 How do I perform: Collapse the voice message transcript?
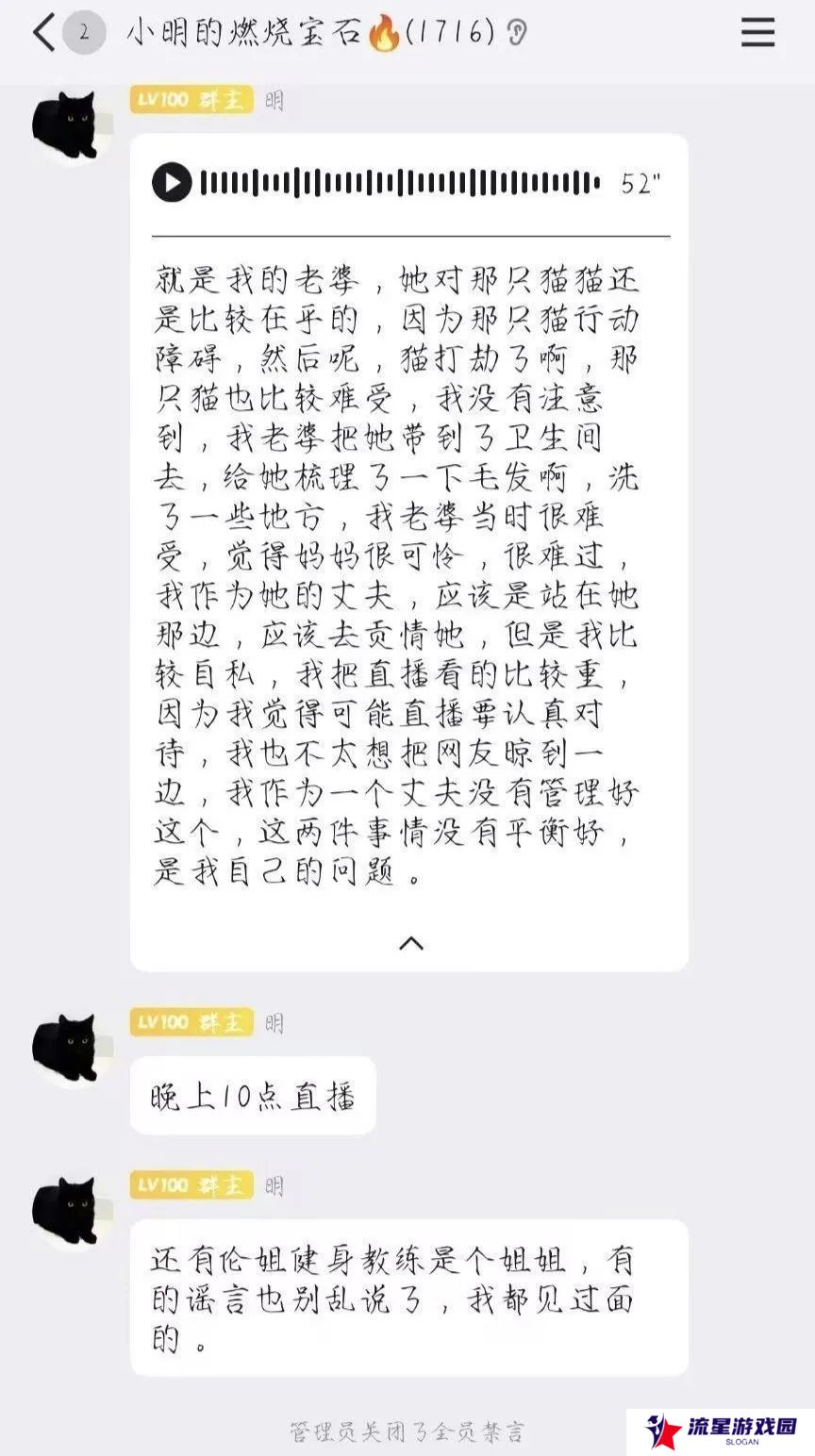410,943
